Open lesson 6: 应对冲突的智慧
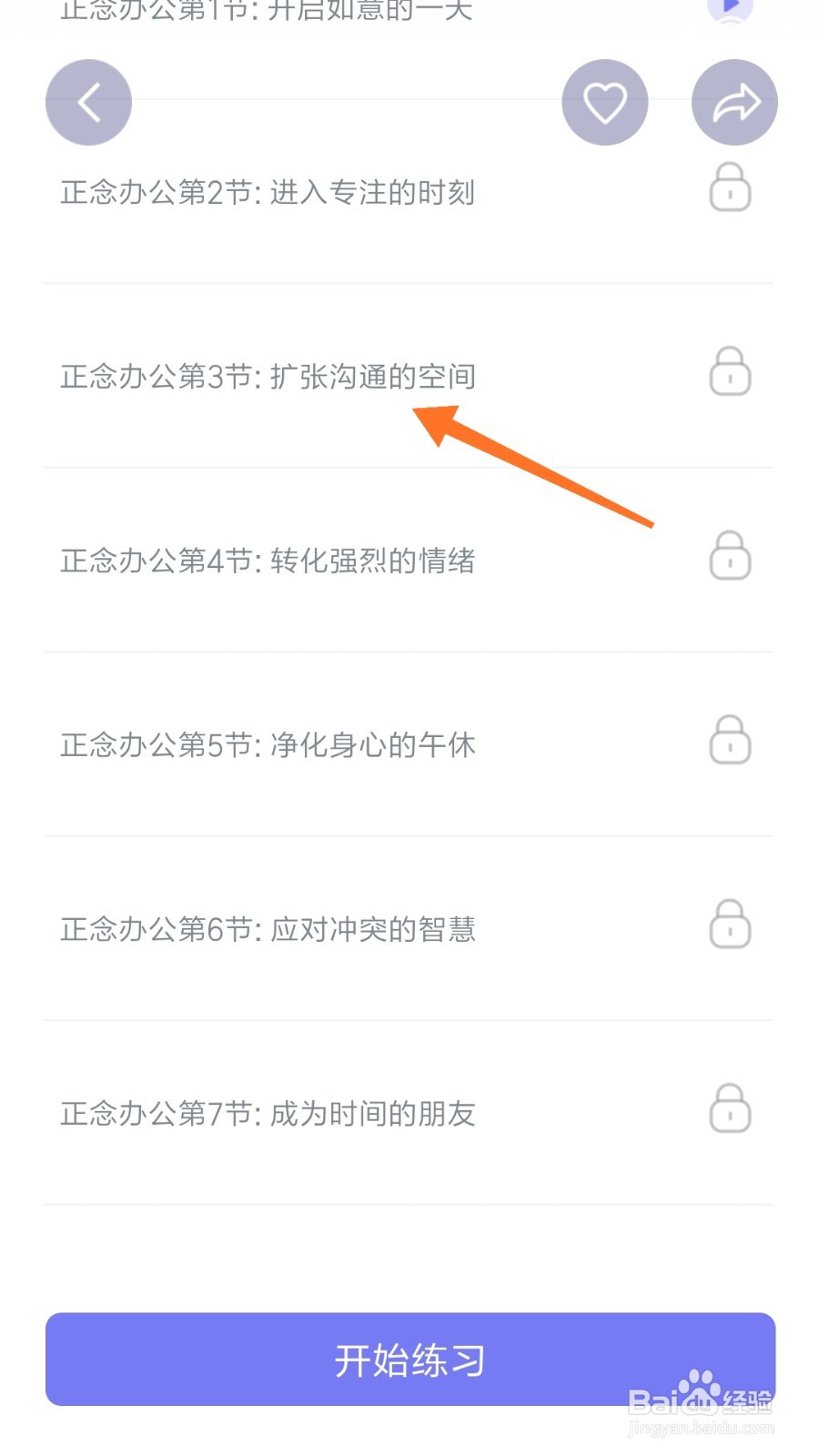The image size is (819, 1456). pyautogui.click(x=268, y=929)
